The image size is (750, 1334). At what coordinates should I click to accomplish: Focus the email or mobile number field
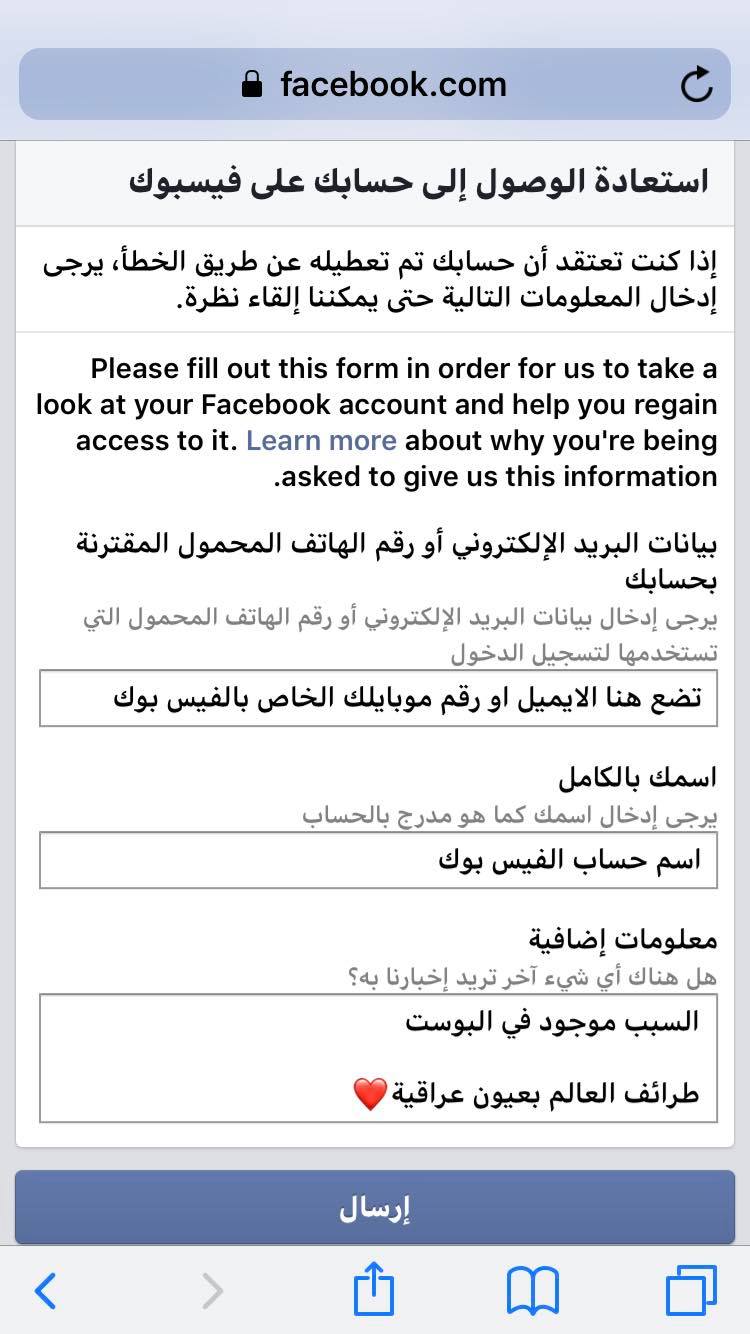(x=378, y=698)
